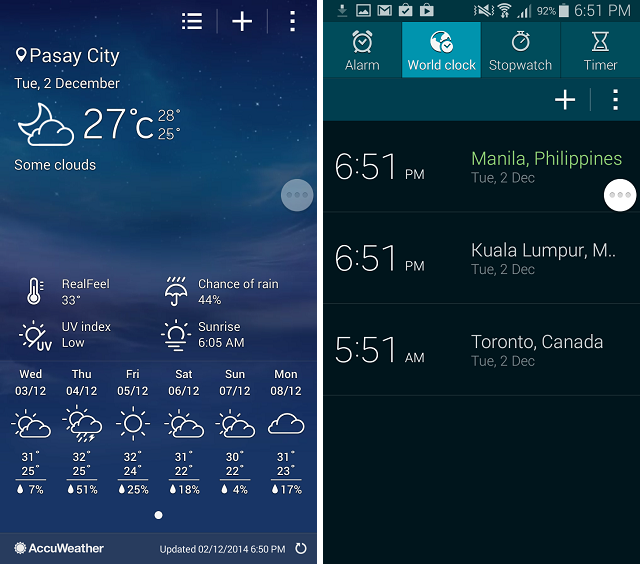Open the Timer tab
This screenshot has height=564, width=640.
coord(600,50)
